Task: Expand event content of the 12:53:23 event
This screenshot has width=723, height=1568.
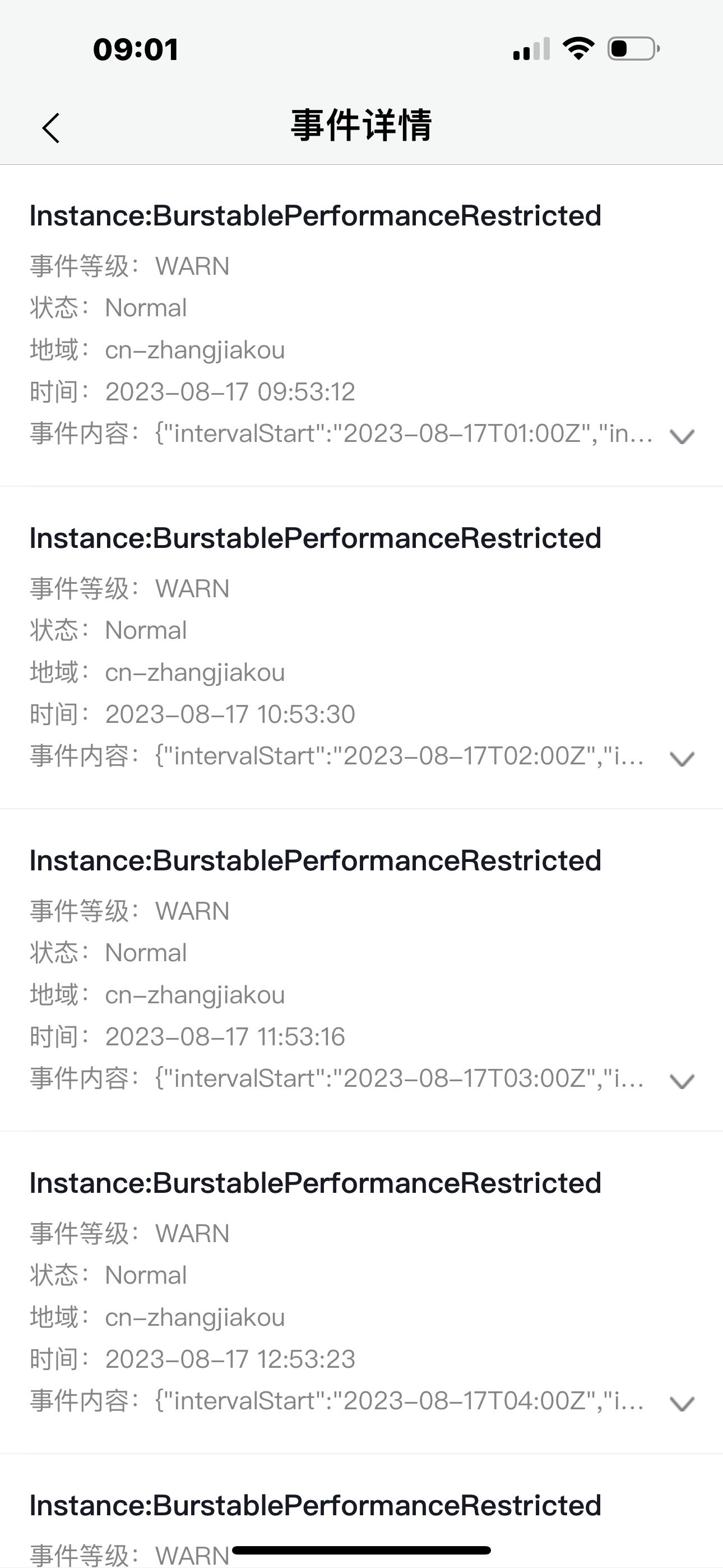Action: (x=682, y=1404)
